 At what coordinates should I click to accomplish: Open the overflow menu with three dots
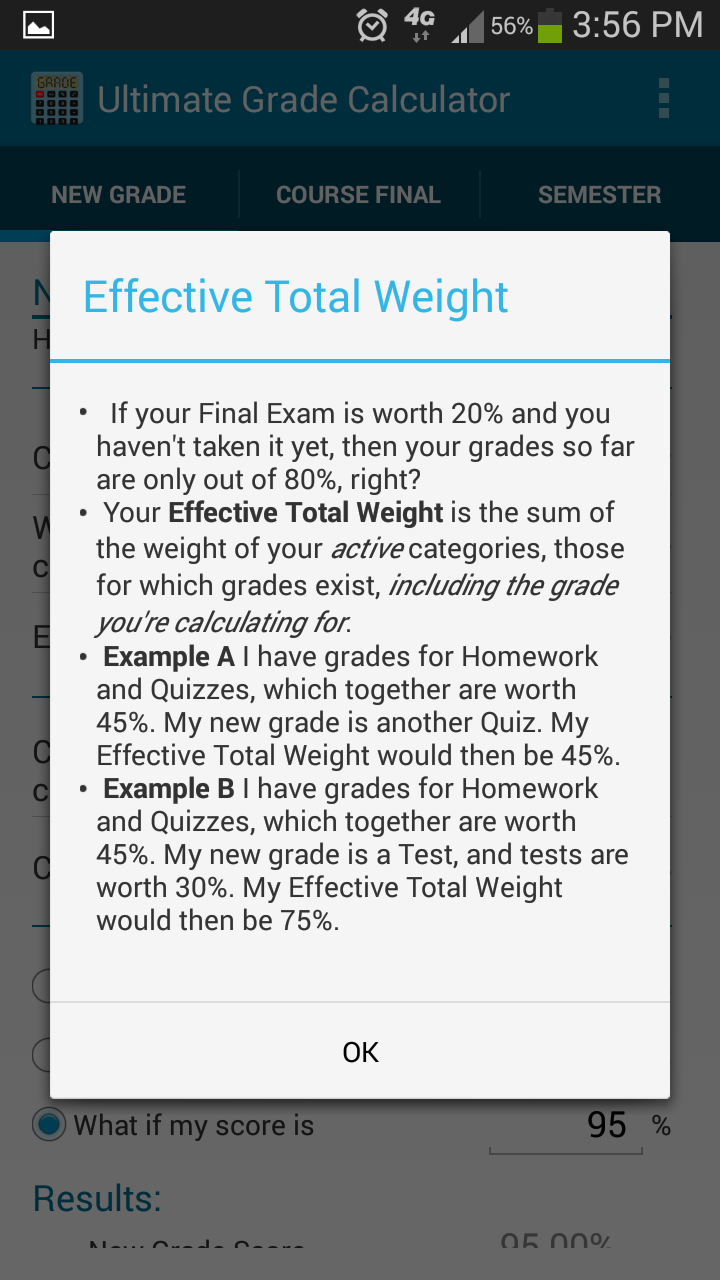point(663,99)
